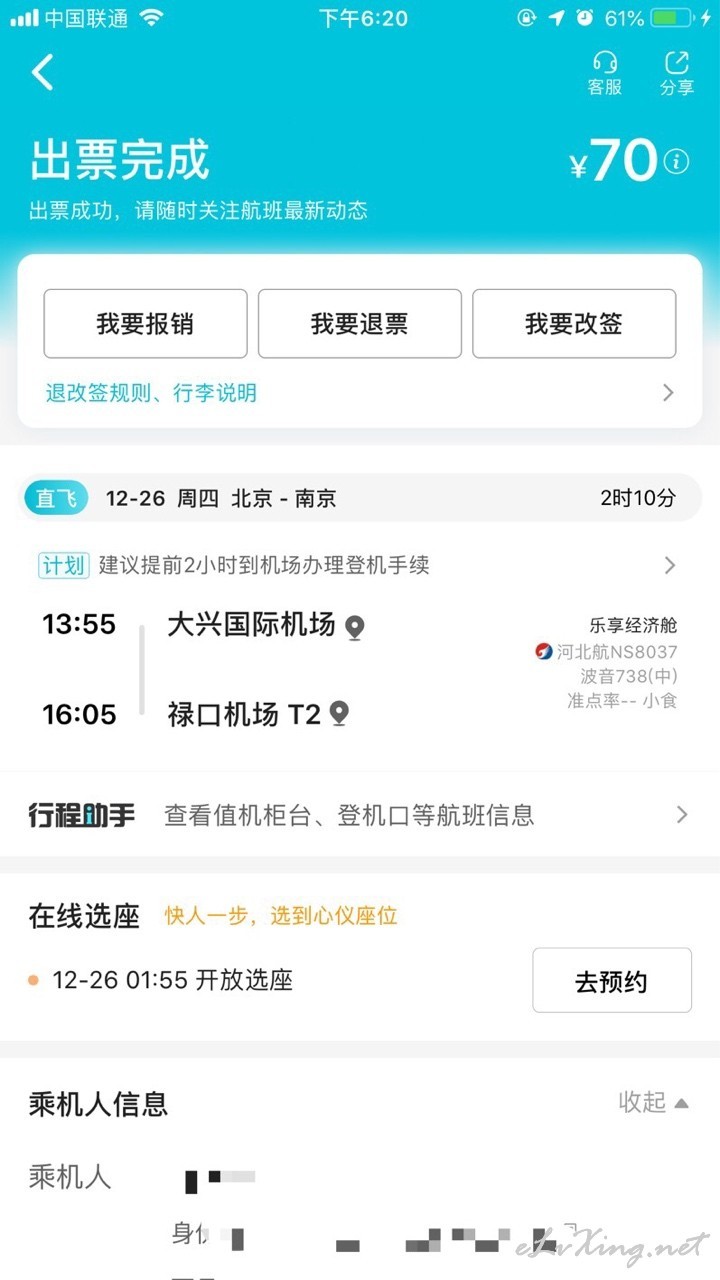Share this ticket via 分享
Image resolution: width=720 pixels, height=1280 pixels.
[677, 73]
